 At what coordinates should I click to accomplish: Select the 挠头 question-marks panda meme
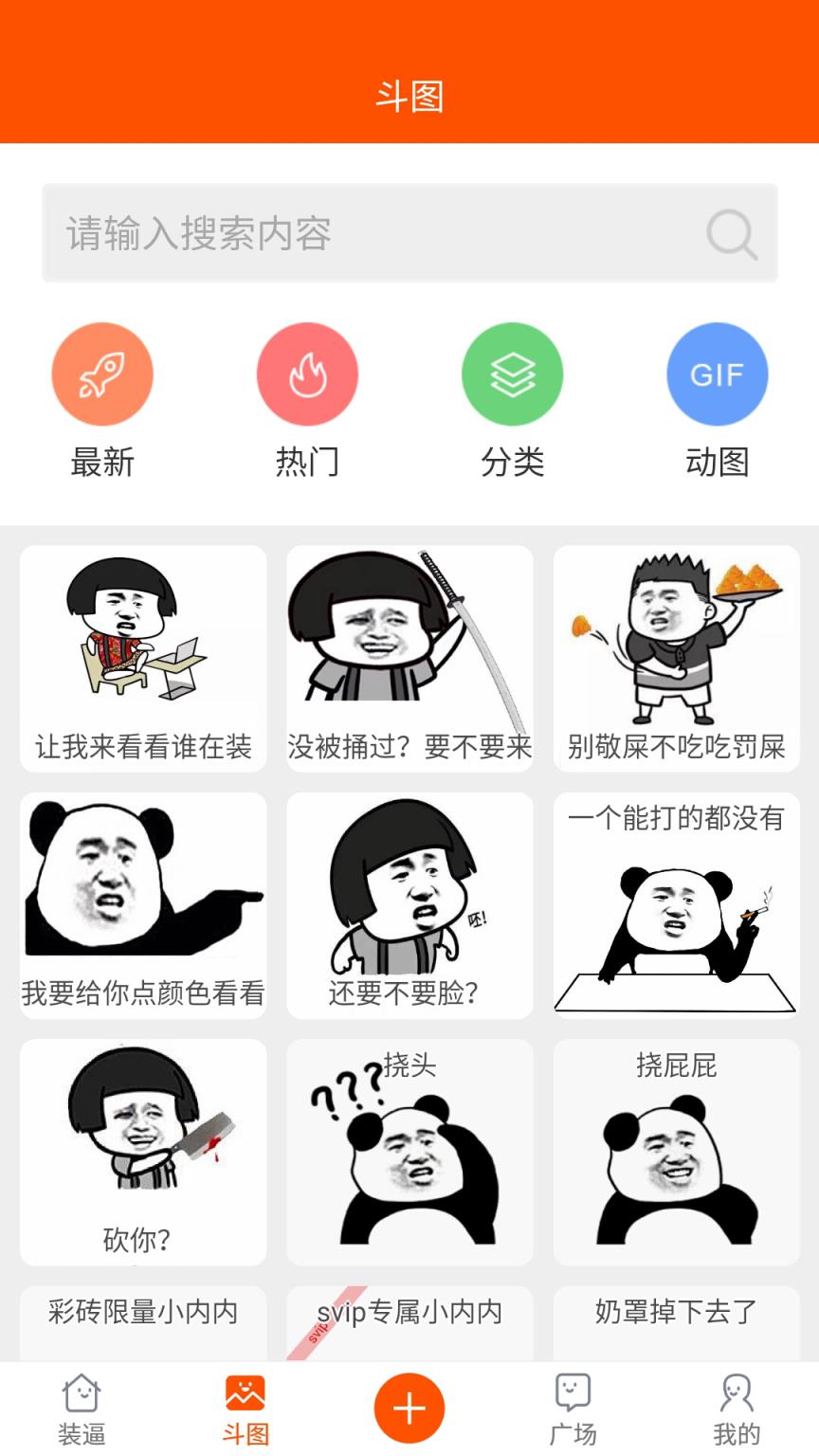tap(409, 1153)
